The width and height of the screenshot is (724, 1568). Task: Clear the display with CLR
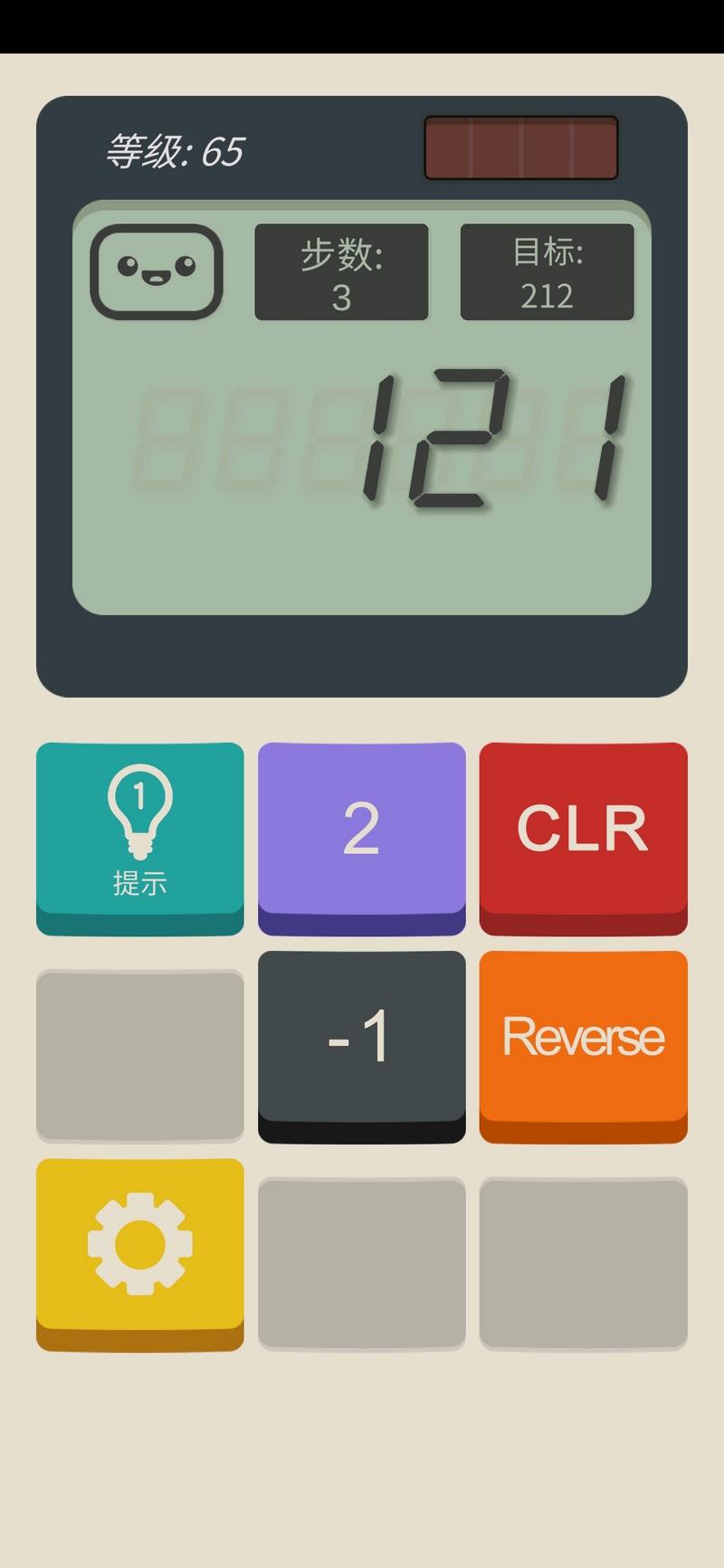point(583,830)
